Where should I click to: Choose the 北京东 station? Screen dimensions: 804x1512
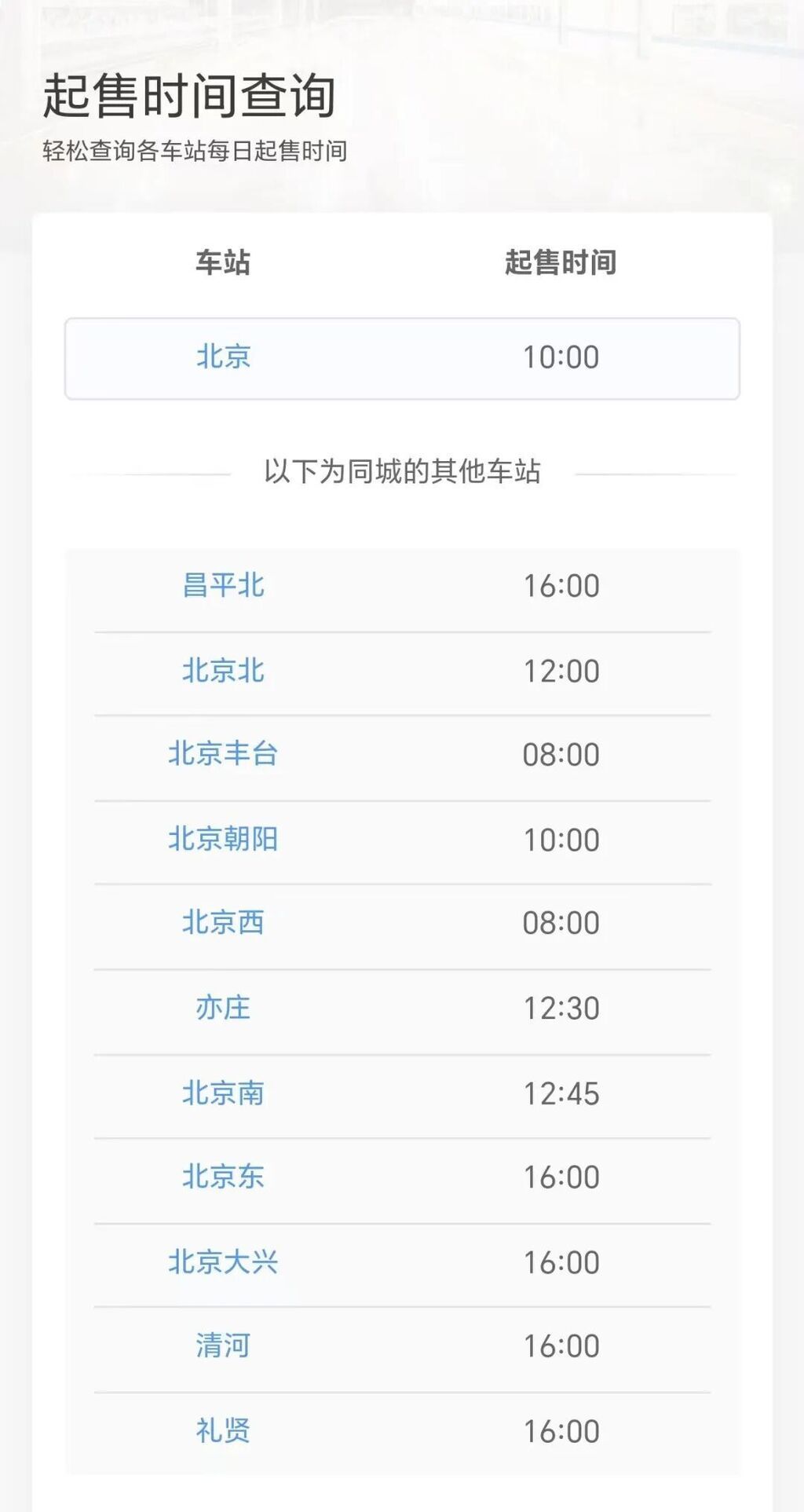point(224,1177)
